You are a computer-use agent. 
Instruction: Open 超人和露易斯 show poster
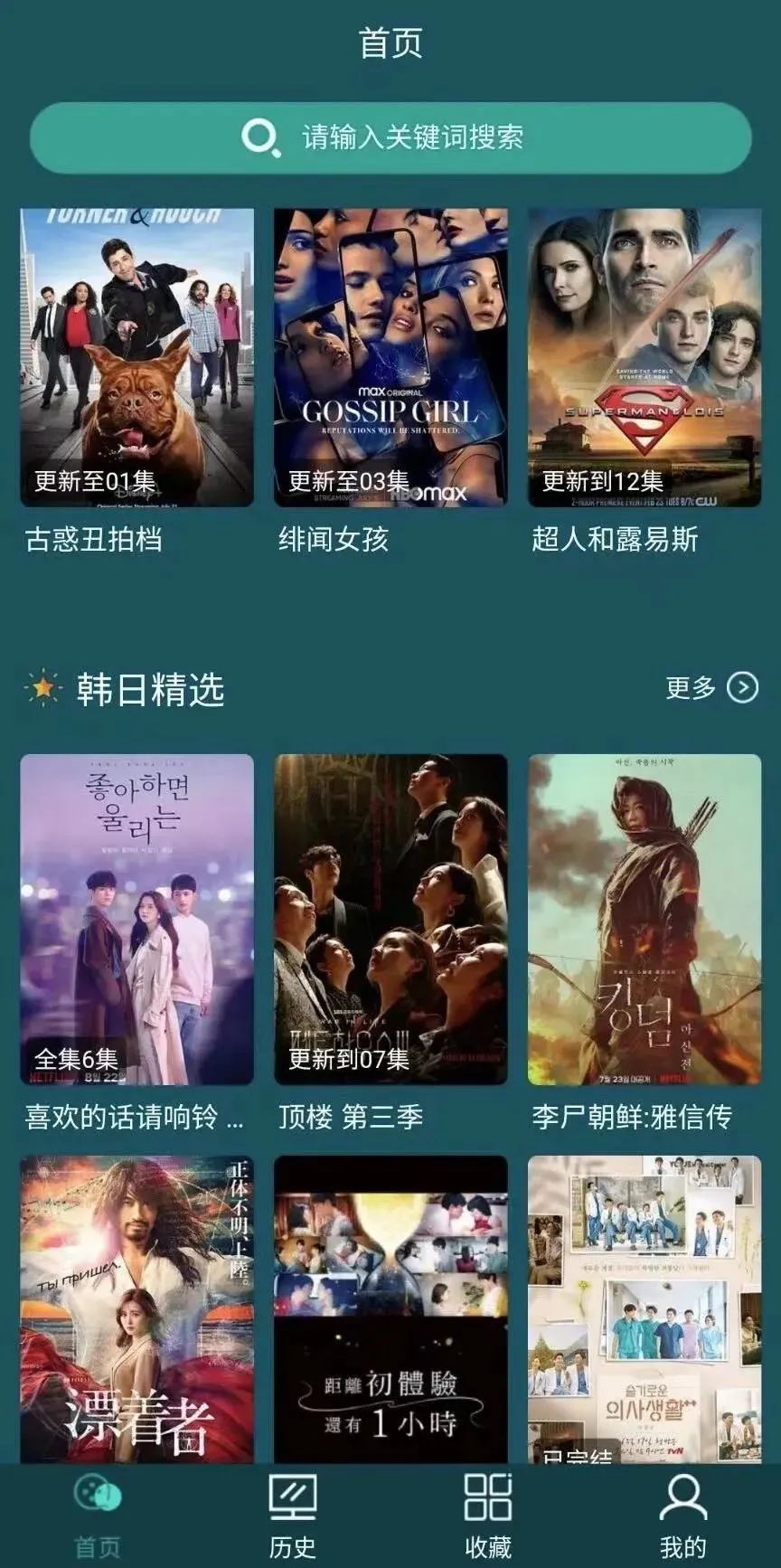[x=645, y=358]
